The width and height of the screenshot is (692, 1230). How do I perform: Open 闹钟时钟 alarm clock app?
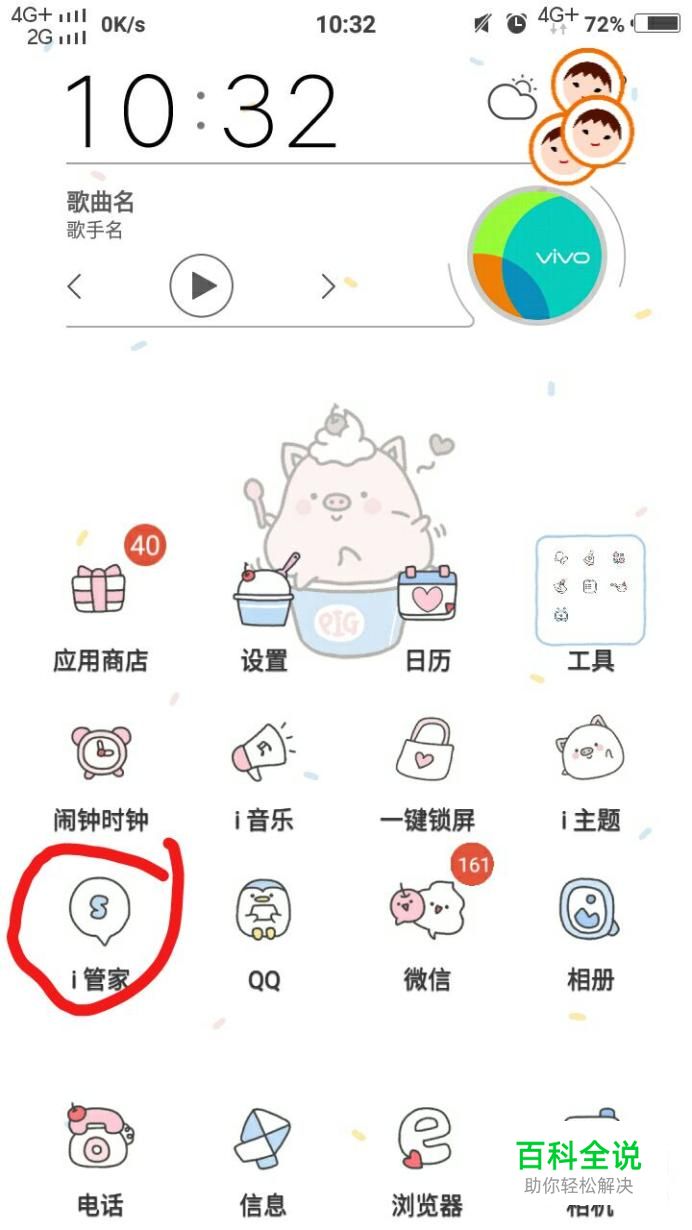[100, 757]
